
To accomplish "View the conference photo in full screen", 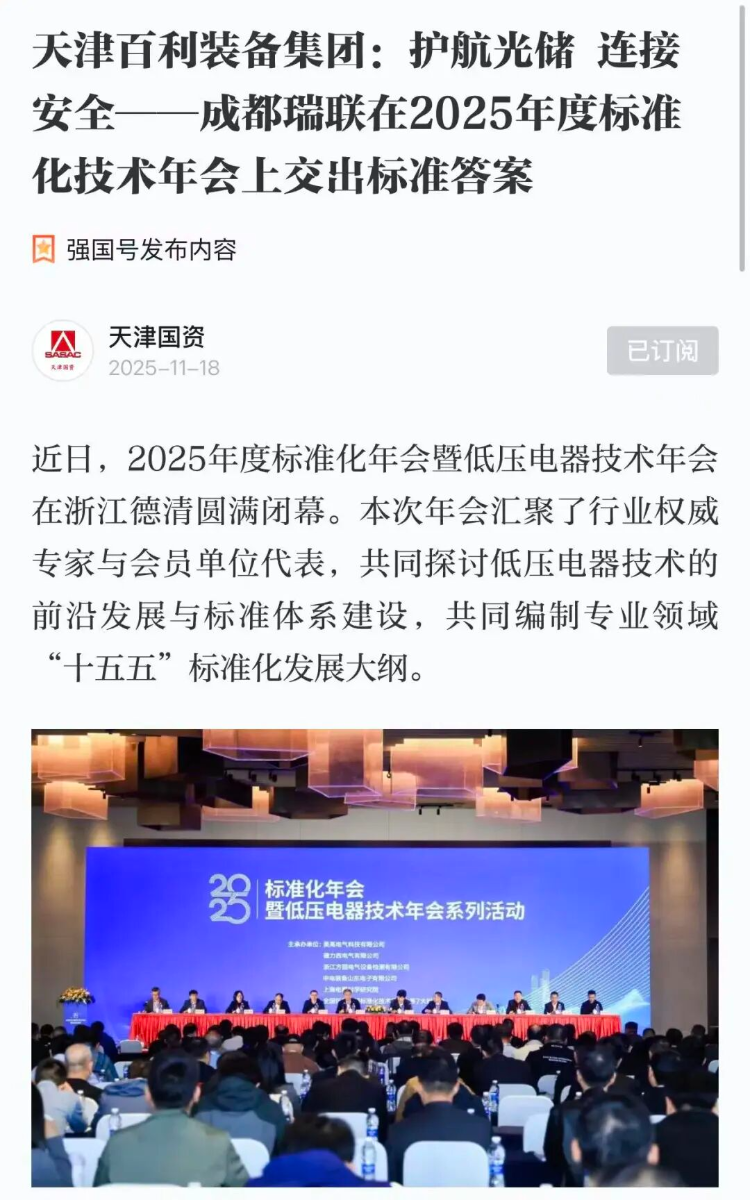I will (x=375, y=957).
